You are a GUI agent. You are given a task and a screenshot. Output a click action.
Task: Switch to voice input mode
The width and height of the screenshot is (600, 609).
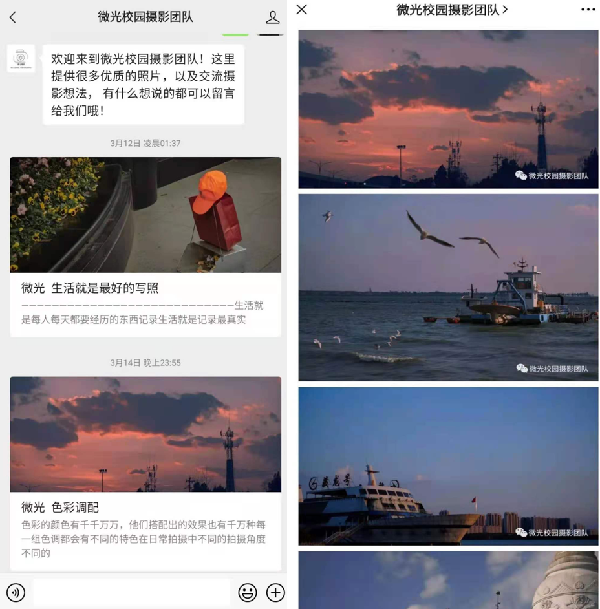point(14,591)
